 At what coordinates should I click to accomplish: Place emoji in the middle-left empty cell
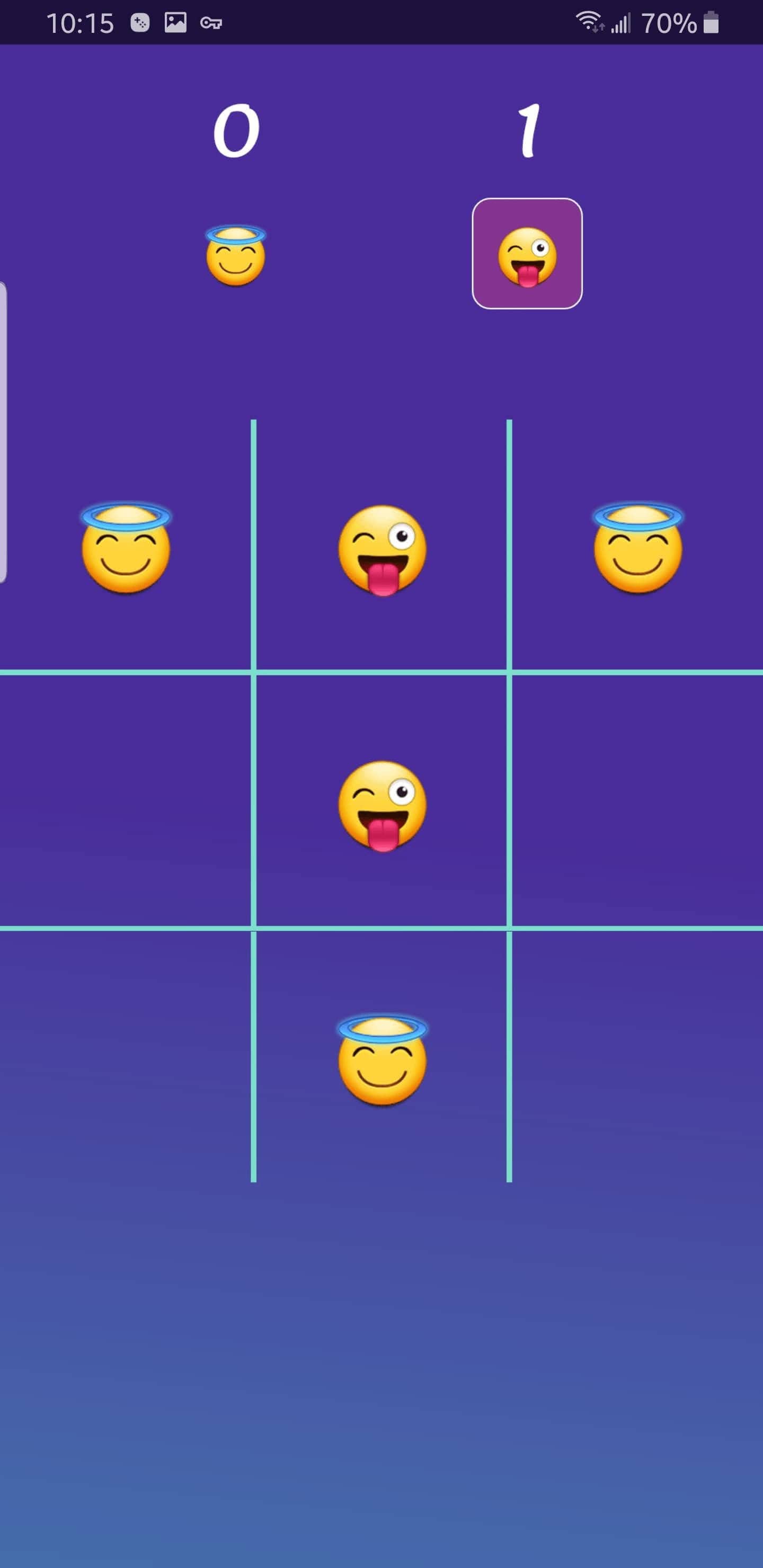click(126, 800)
